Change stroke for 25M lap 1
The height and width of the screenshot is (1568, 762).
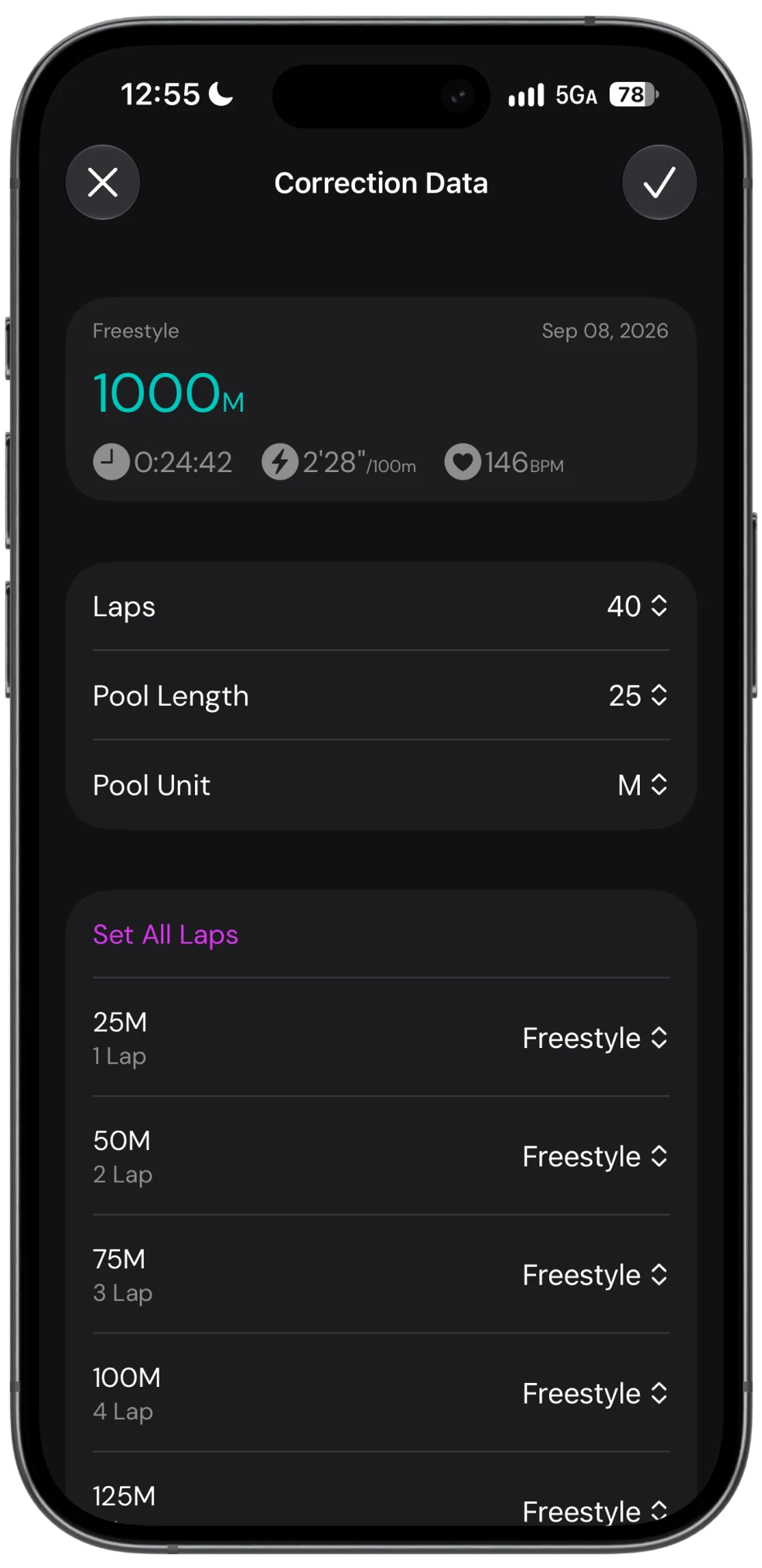[x=595, y=1038]
